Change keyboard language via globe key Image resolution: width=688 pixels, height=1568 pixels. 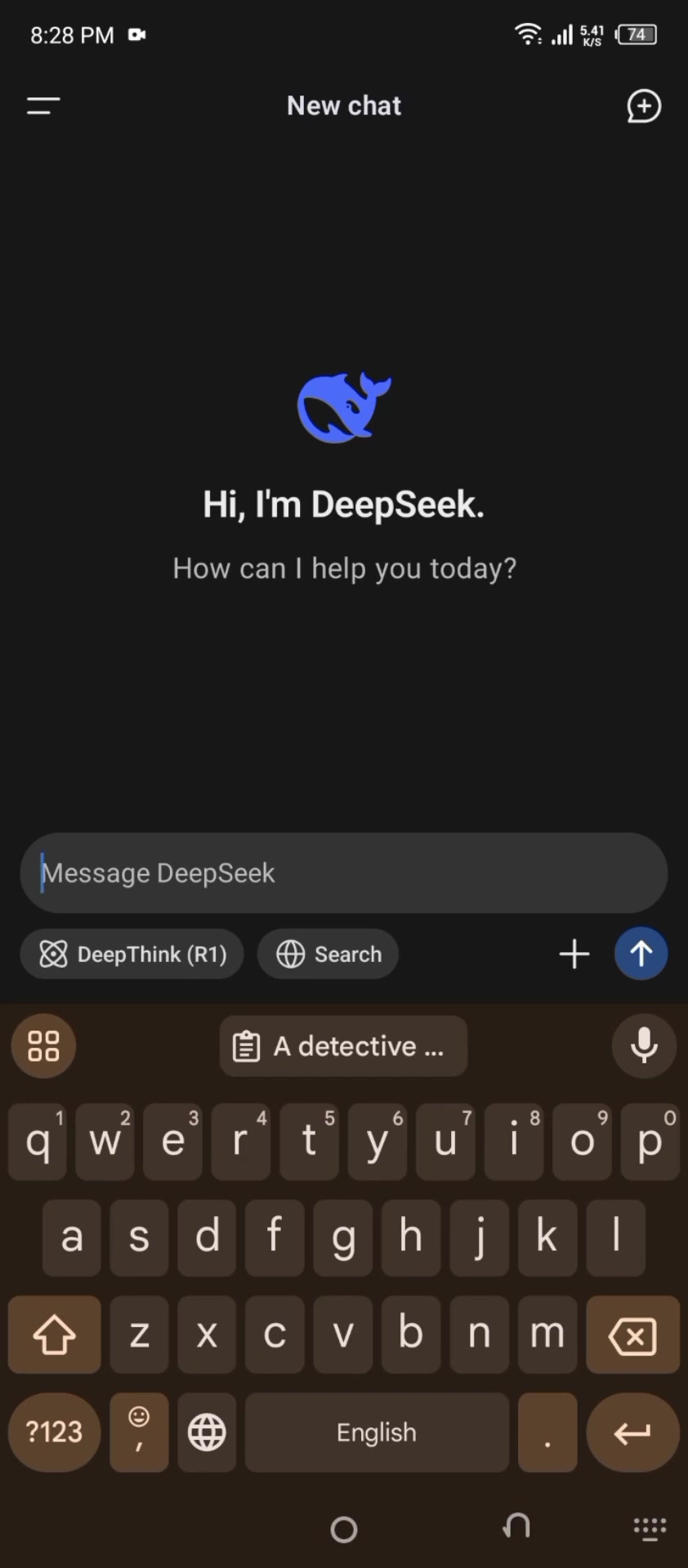point(207,1432)
